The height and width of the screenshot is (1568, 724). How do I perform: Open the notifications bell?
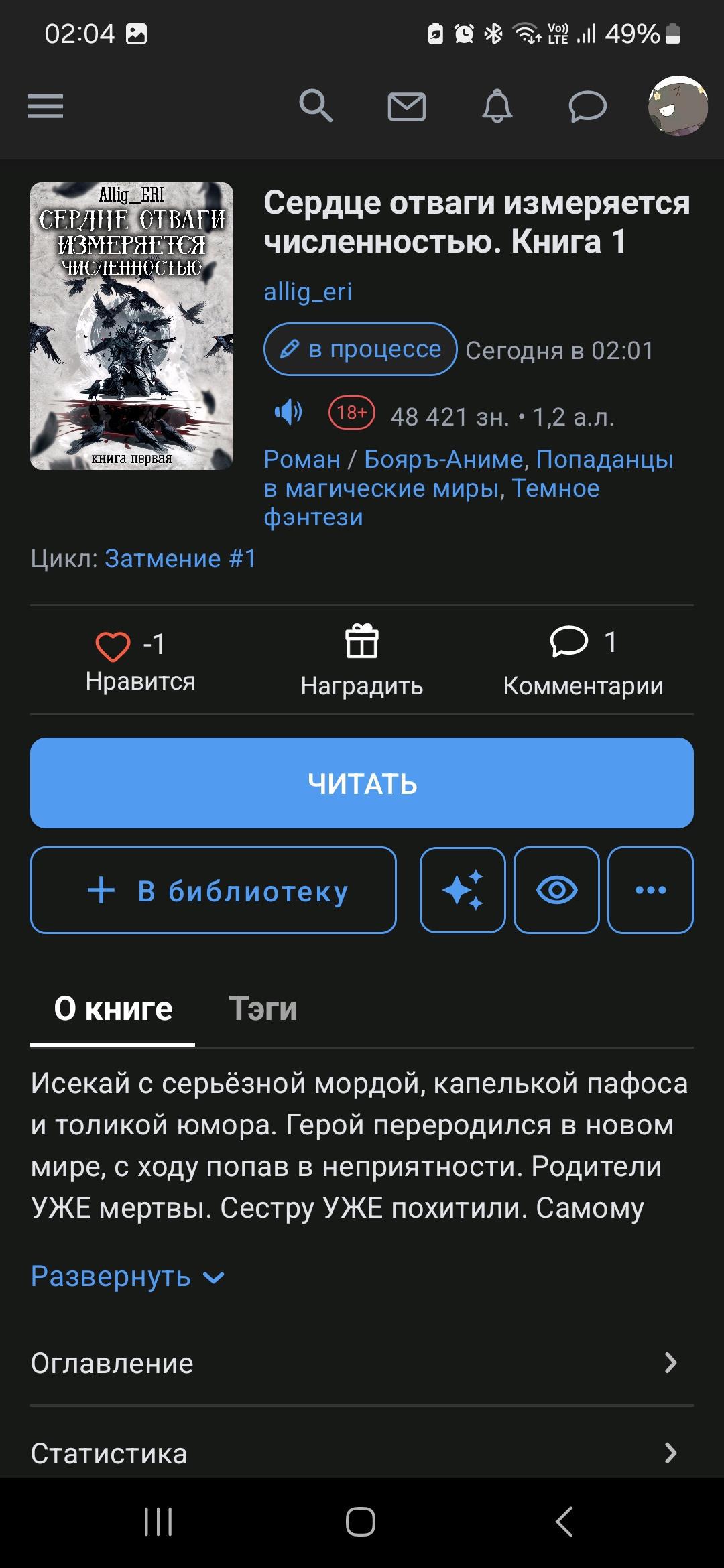(497, 106)
